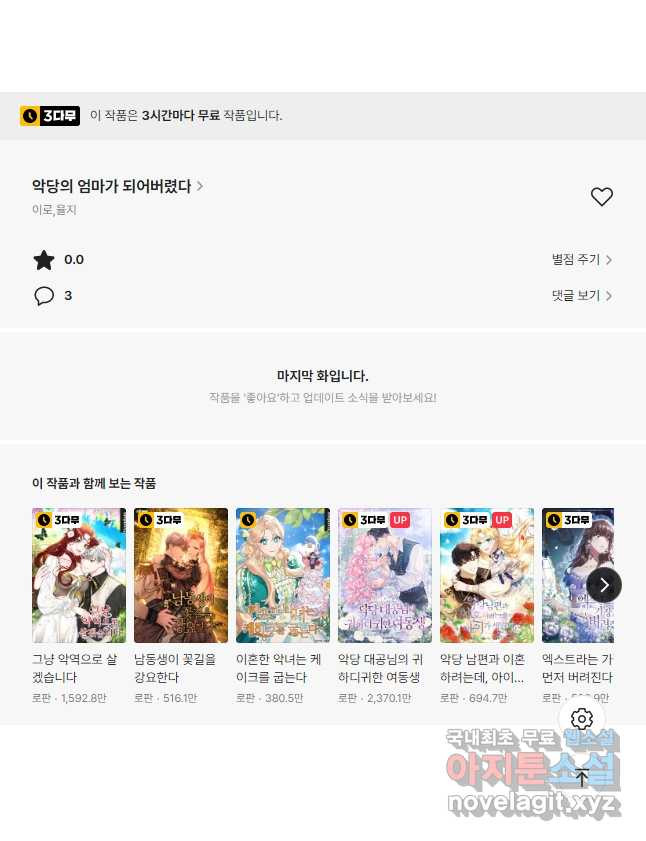Viewport: 646px width, 841px height.
Task: Like this webtoon with the heart icon
Action: [x=601, y=197]
